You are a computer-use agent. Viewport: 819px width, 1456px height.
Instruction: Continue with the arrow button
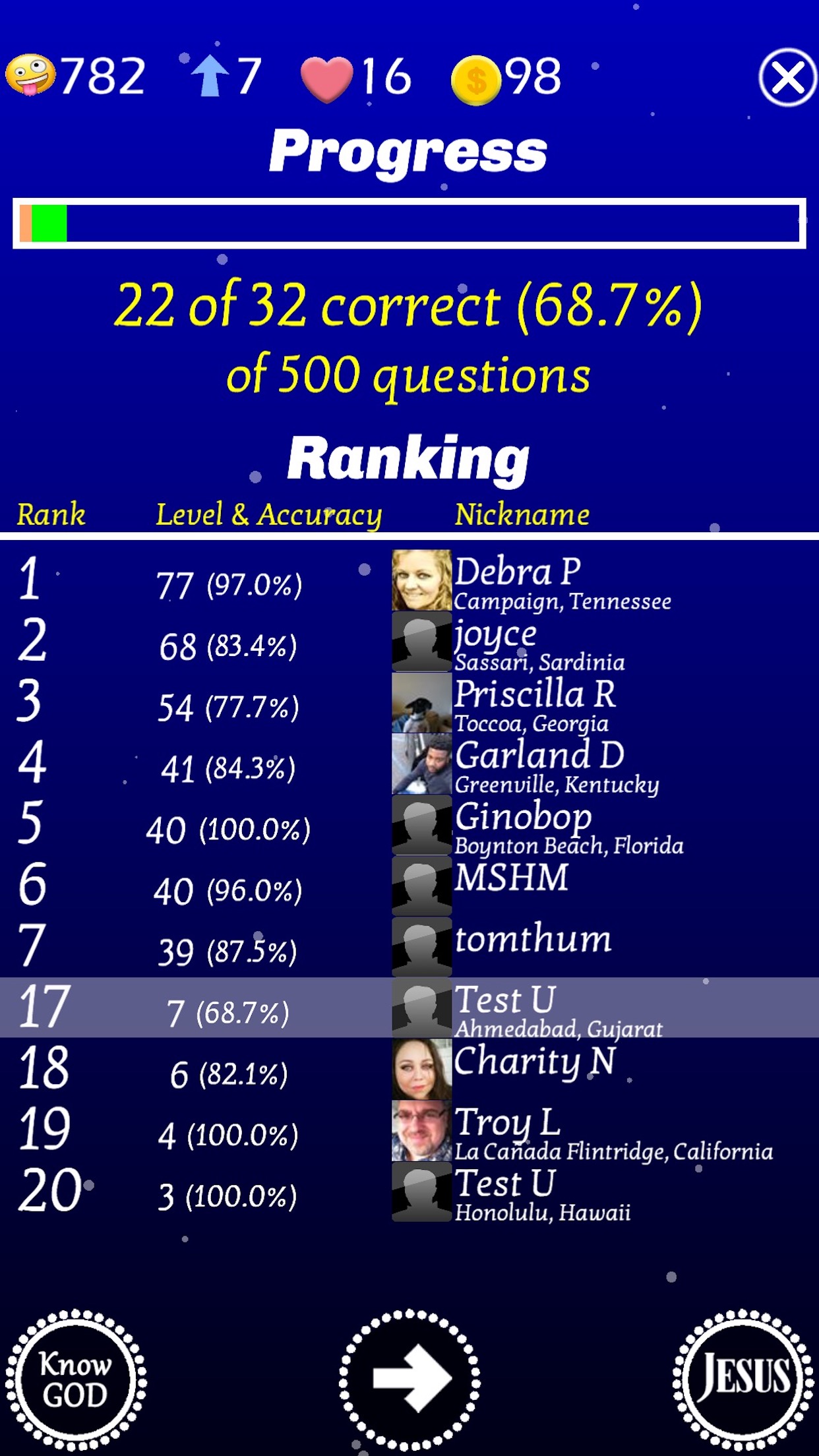click(x=409, y=1380)
